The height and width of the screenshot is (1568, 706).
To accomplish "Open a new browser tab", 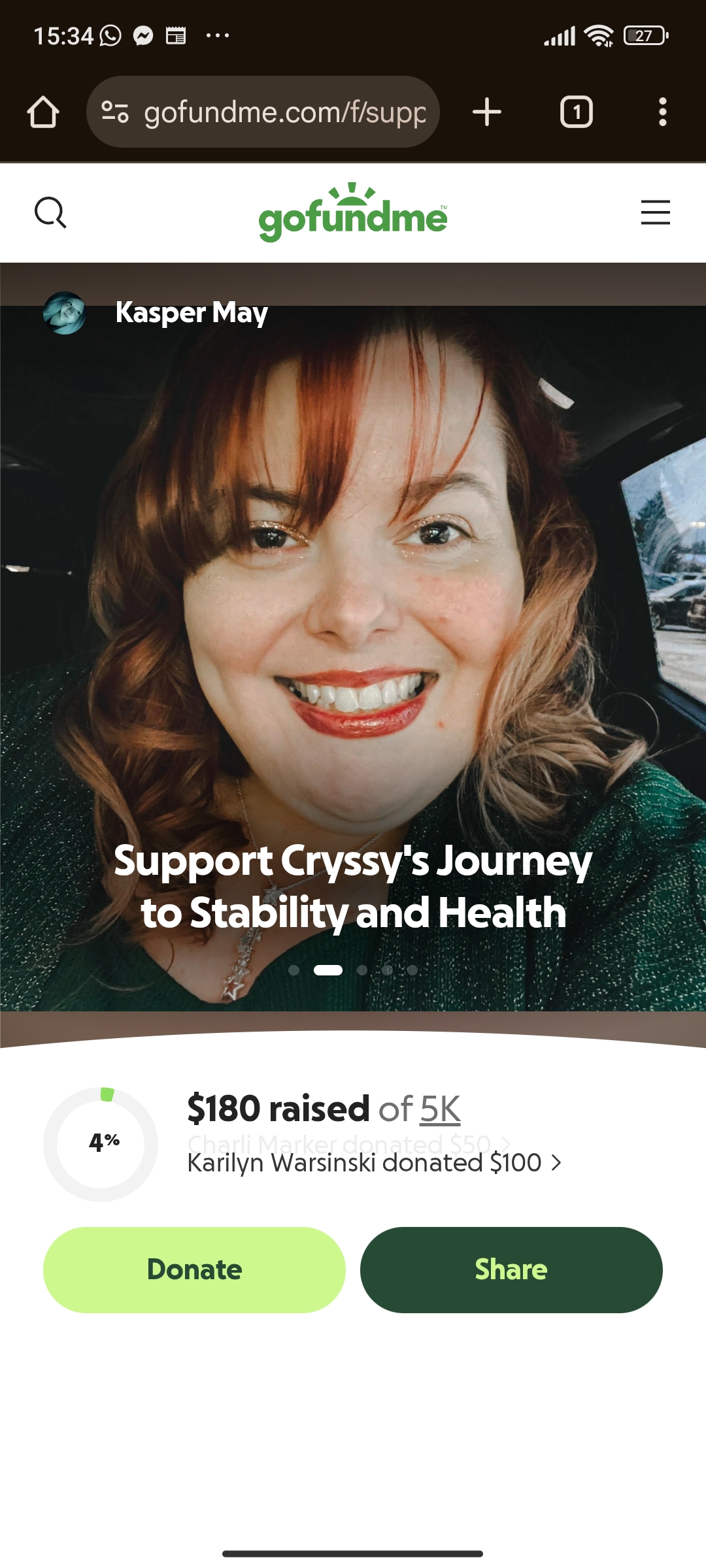I will (x=487, y=112).
